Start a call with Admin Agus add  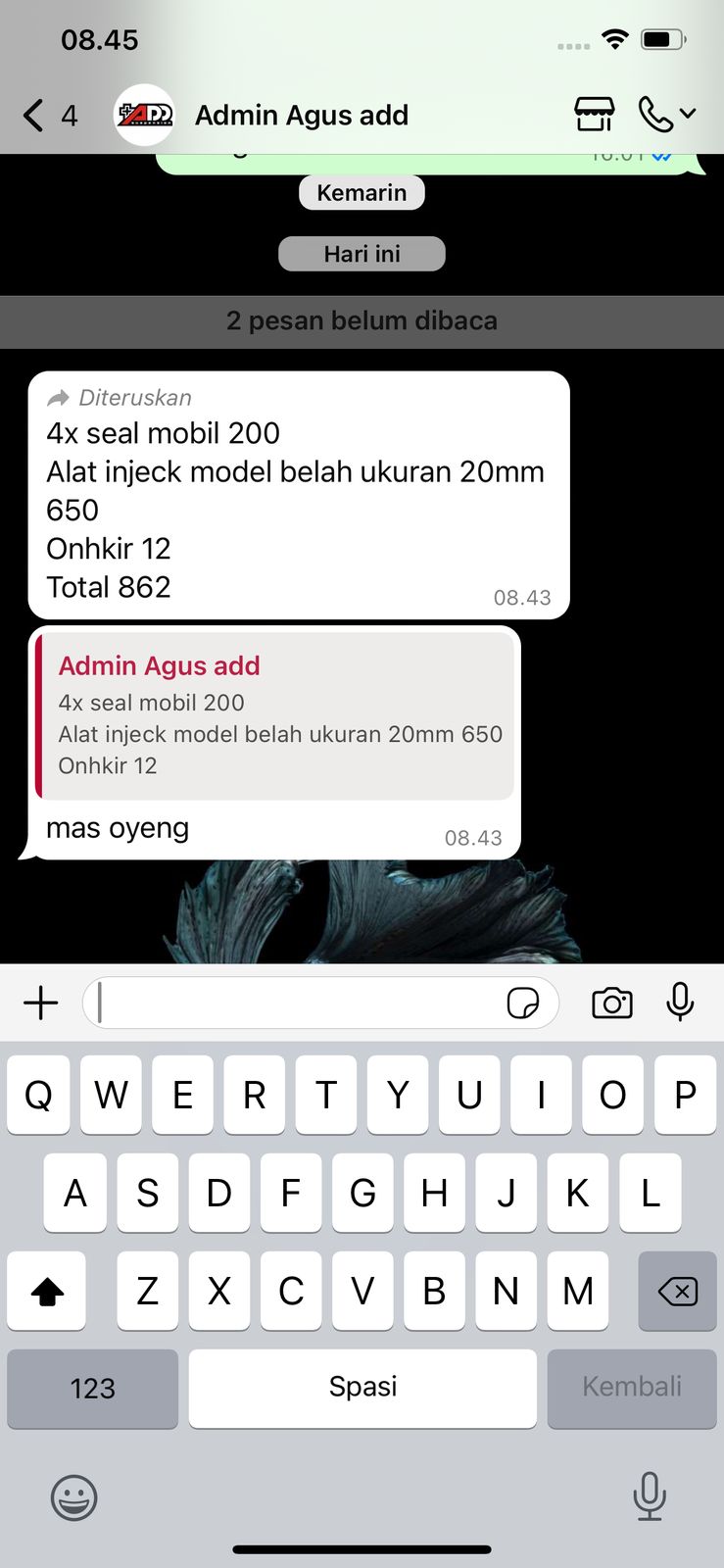pos(656,115)
